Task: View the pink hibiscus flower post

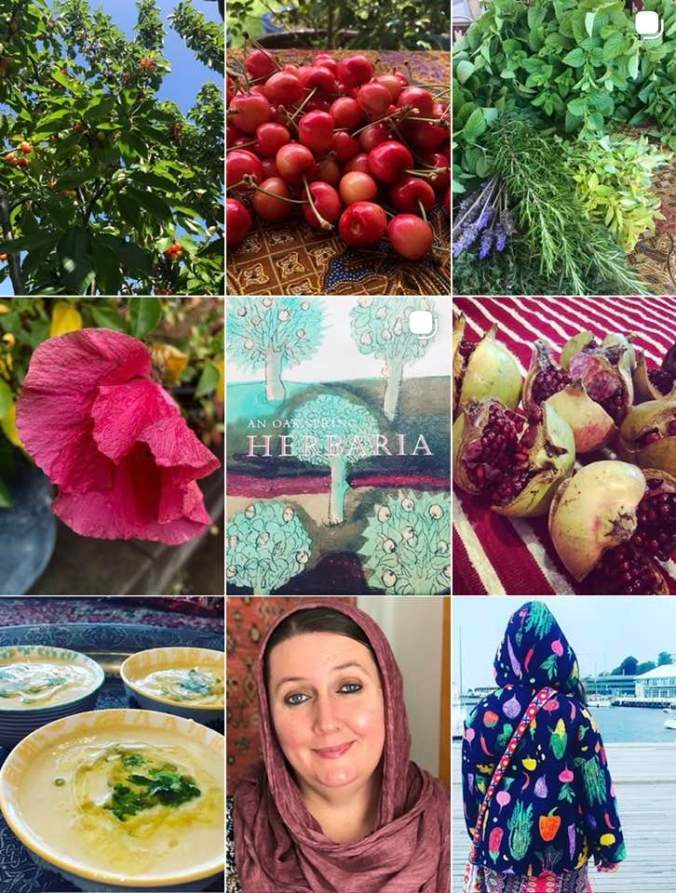Action: click(x=111, y=445)
